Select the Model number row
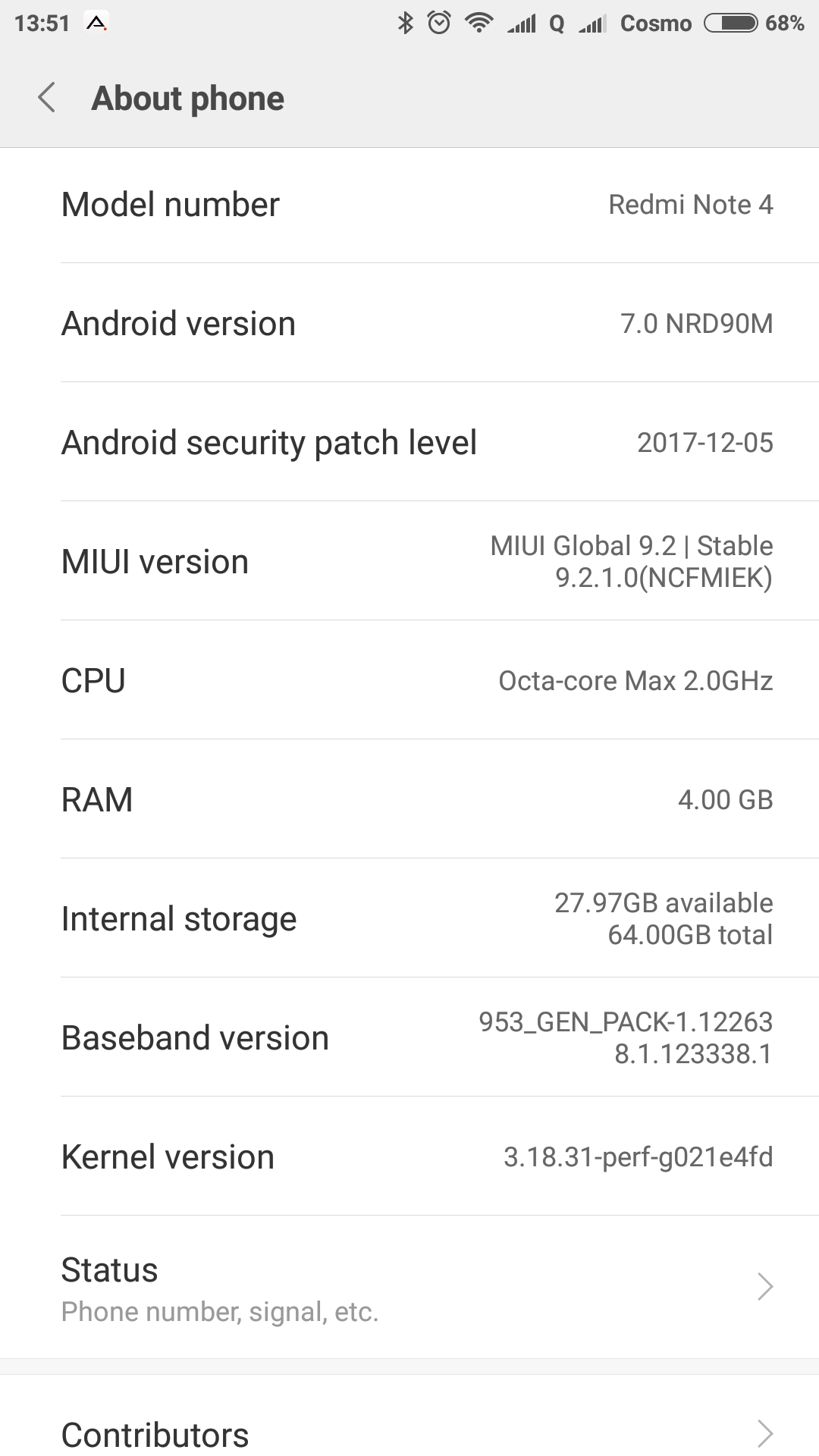The width and height of the screenshot is (819, 1456). pyautogui.click(x=409, y=205)
